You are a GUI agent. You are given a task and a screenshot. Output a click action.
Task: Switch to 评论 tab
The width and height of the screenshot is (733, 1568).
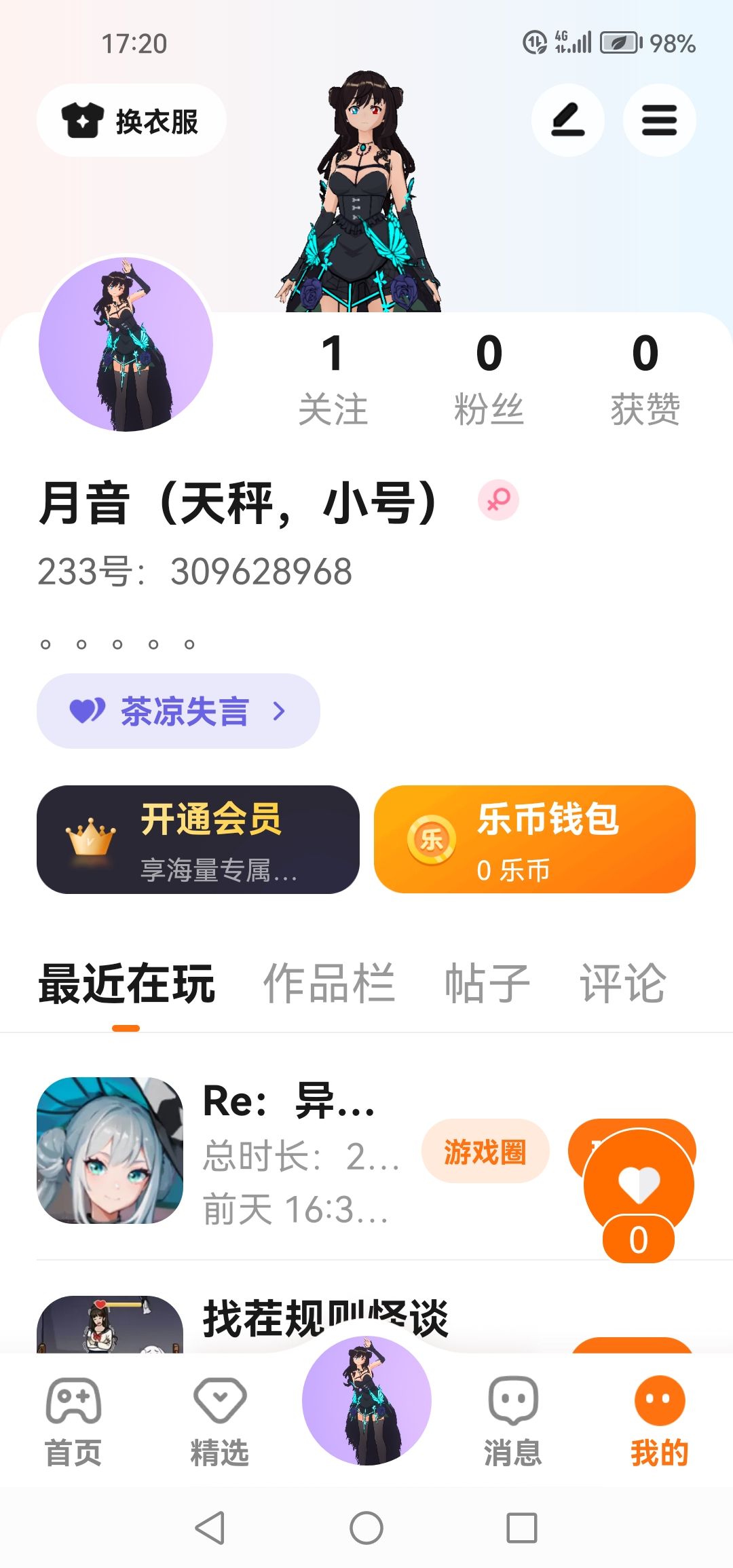click(x=622, y=983)
